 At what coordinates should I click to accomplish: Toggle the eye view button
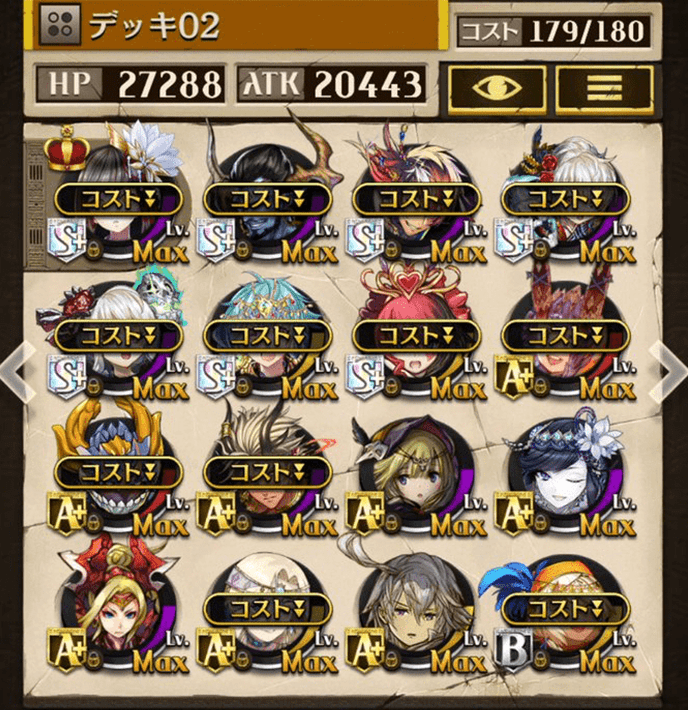point(496,90)
